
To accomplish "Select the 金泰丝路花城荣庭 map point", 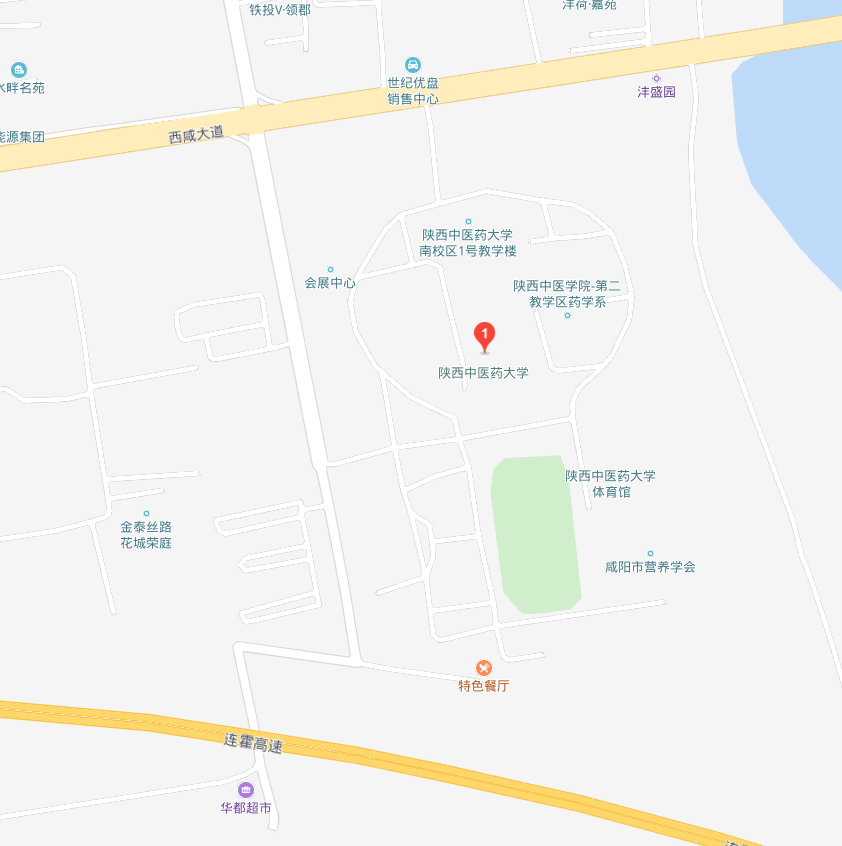I will [146, 513].
